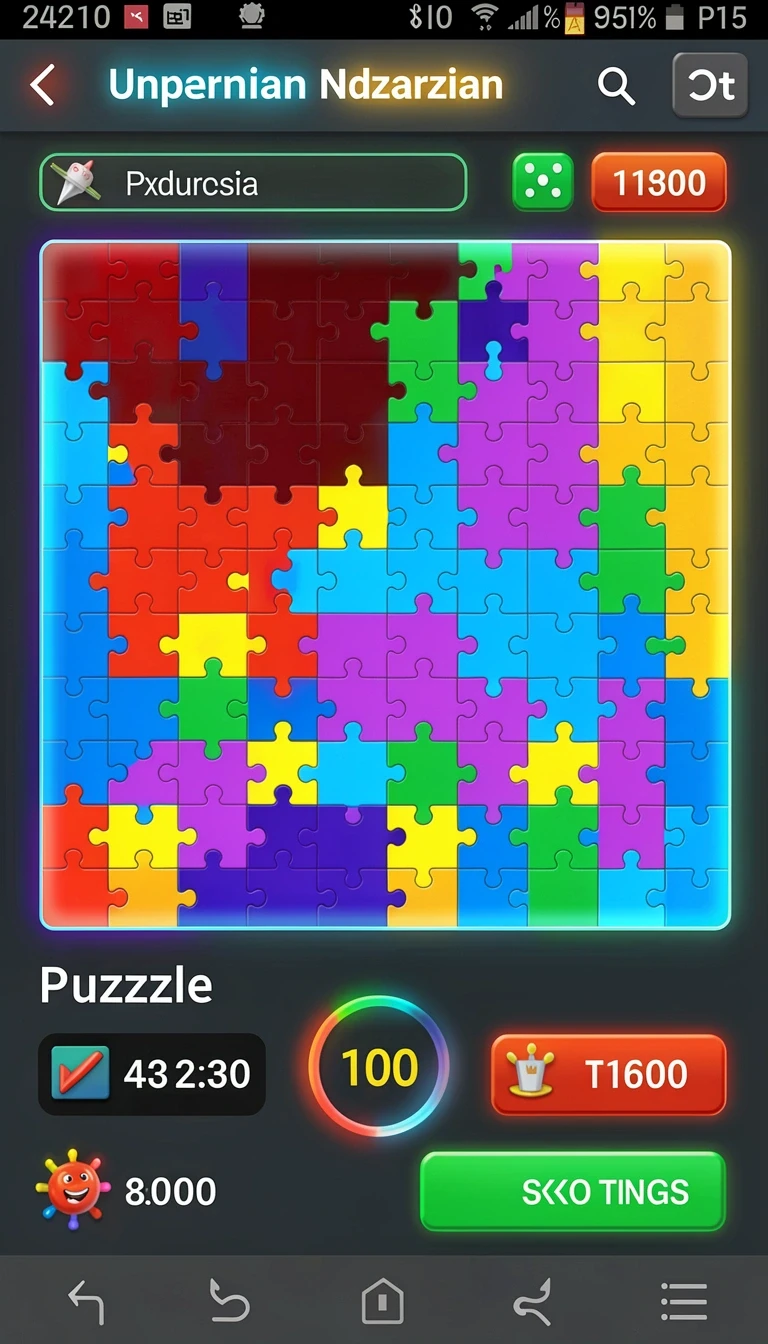This screenshot has width=768, height=1344.
Task: Tap the red T1600 crown button
Action: (x=608, y=1074)
